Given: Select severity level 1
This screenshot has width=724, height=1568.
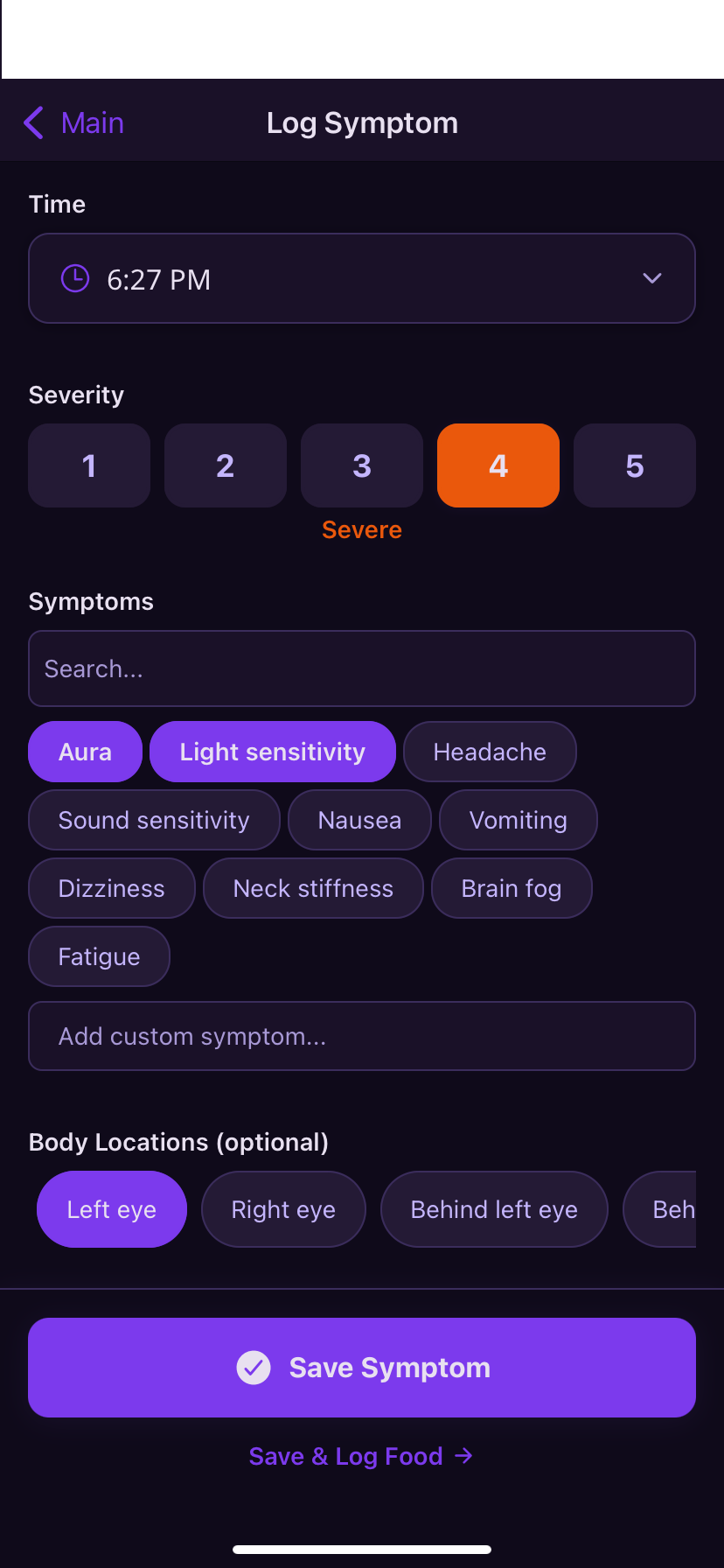Looking at the screenshot, I should [x=88, y=465].
